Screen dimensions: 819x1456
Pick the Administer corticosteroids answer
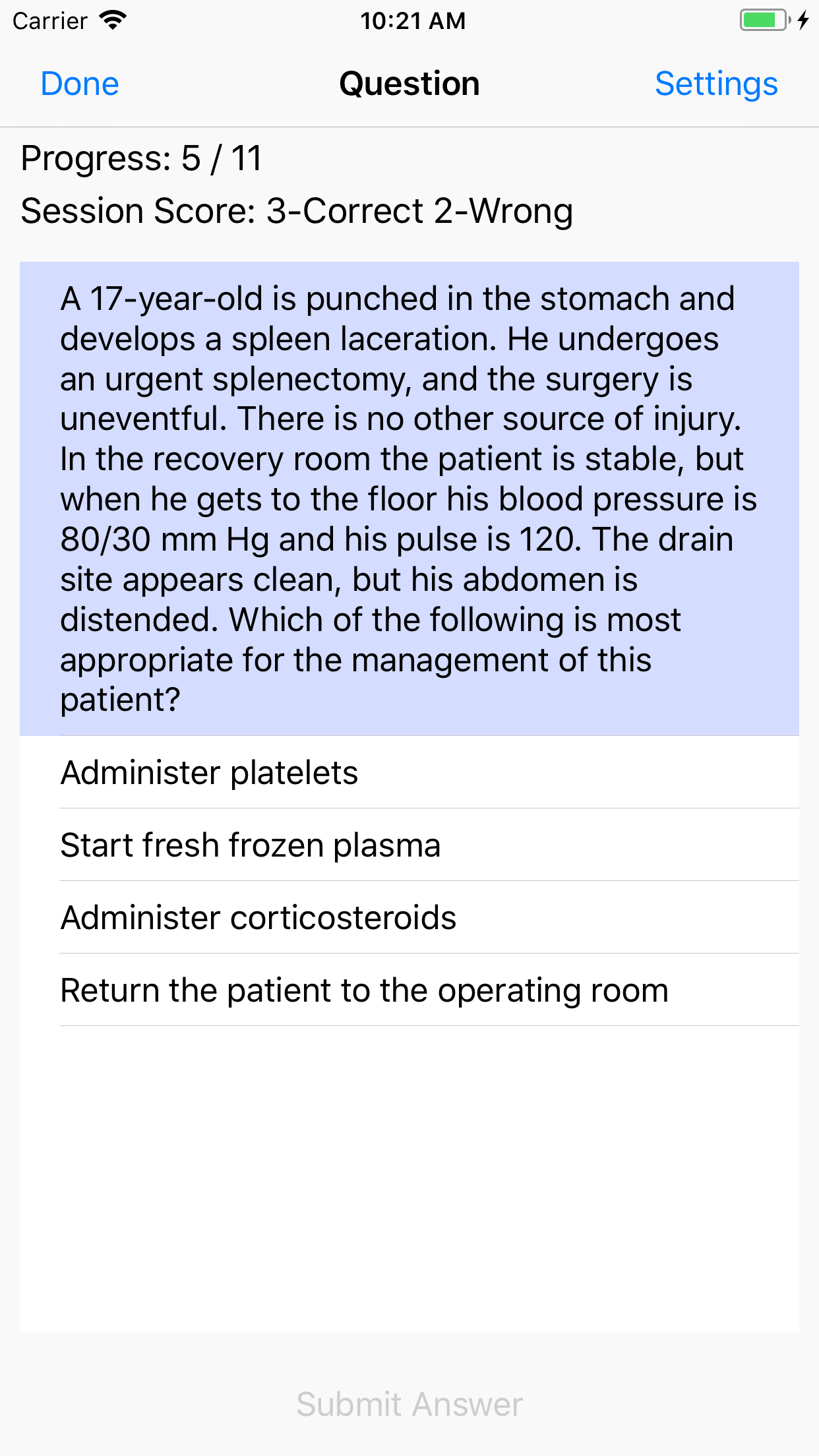point(409,917)
